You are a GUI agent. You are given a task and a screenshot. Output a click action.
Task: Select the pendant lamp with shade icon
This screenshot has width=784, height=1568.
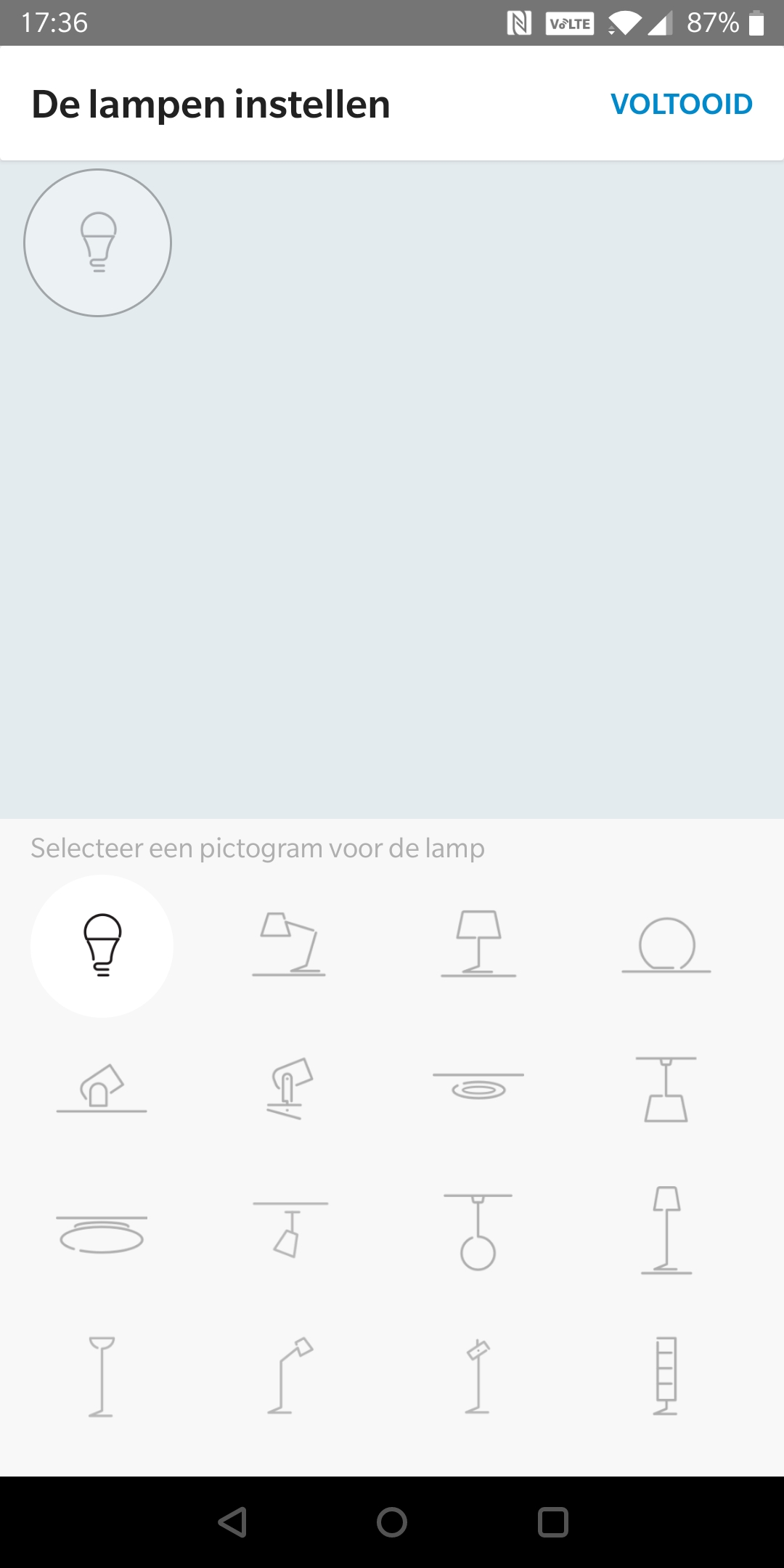click(x=666, y=1089)
